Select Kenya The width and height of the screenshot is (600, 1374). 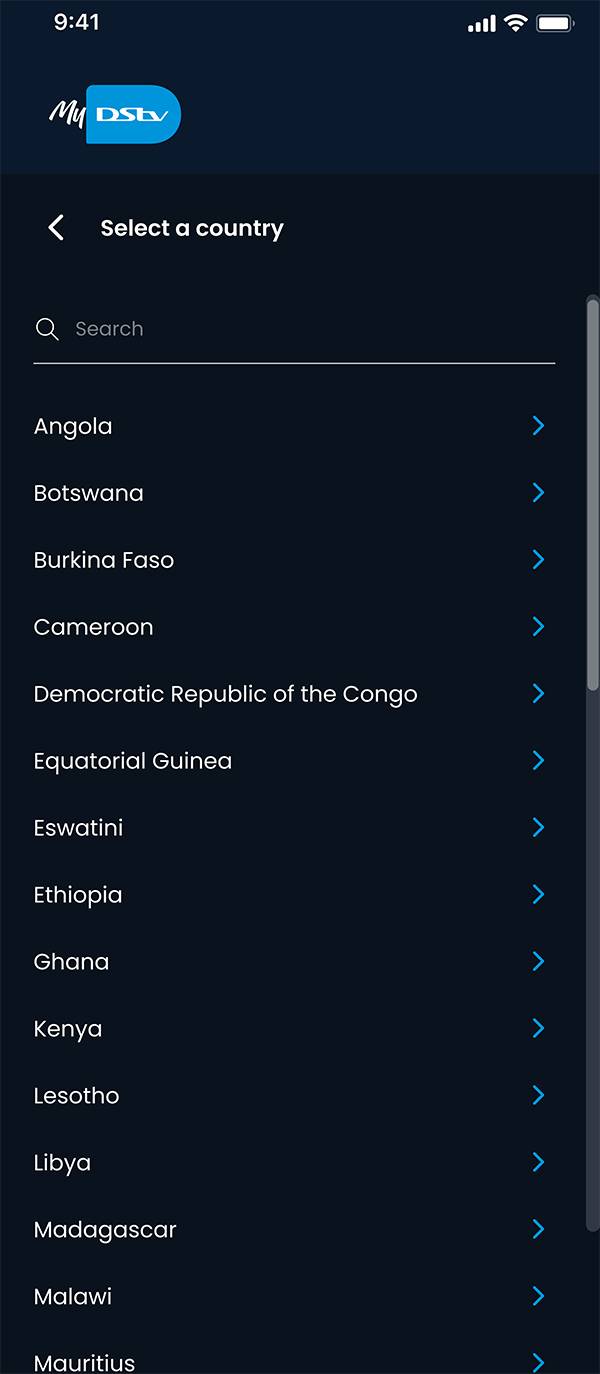click(290, 1029)
